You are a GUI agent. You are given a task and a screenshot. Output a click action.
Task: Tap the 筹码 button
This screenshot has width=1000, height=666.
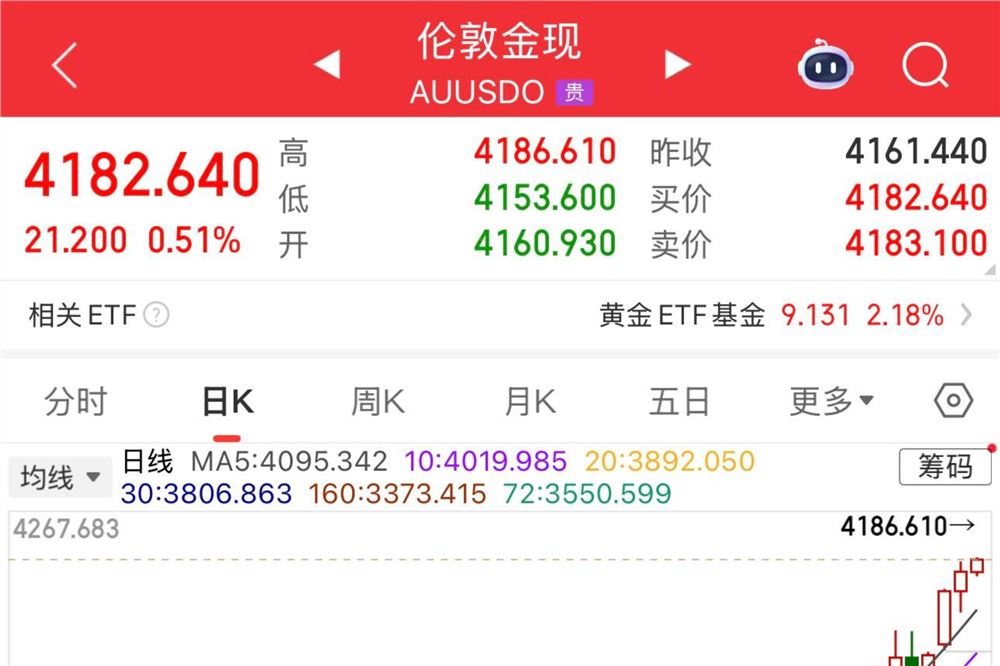pos(945,466)
